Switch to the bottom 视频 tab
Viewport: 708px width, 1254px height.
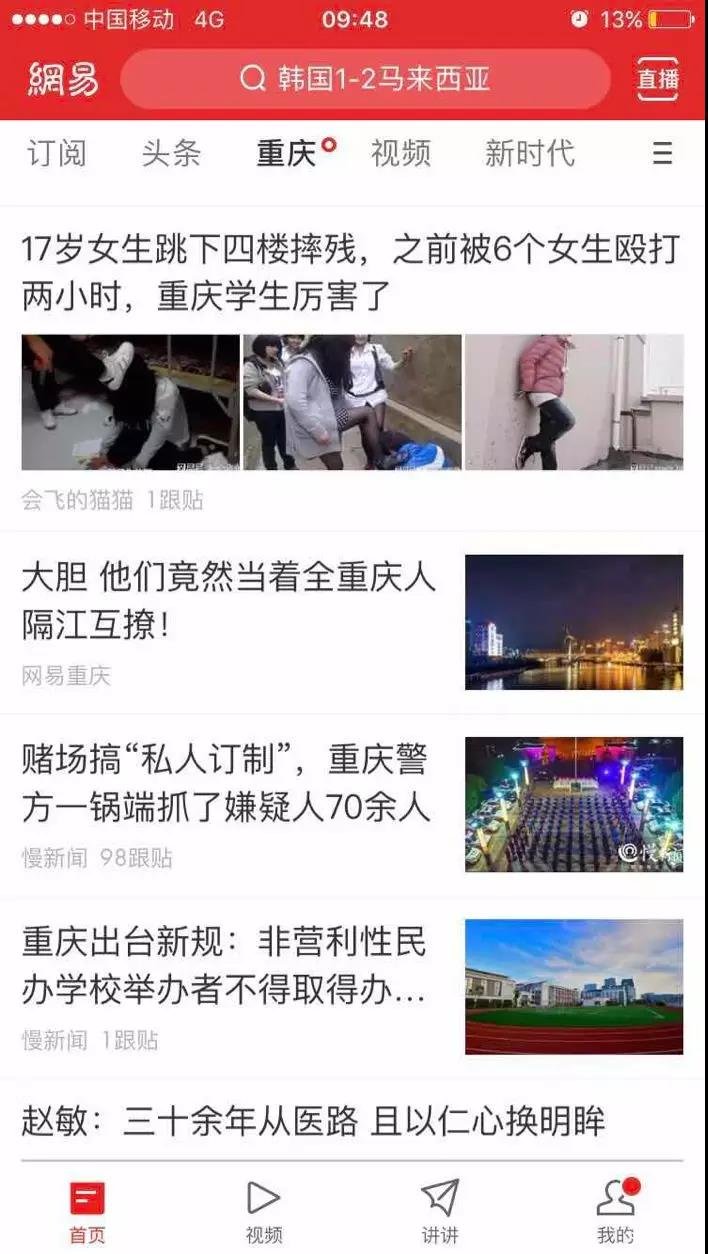(264, 1211)
